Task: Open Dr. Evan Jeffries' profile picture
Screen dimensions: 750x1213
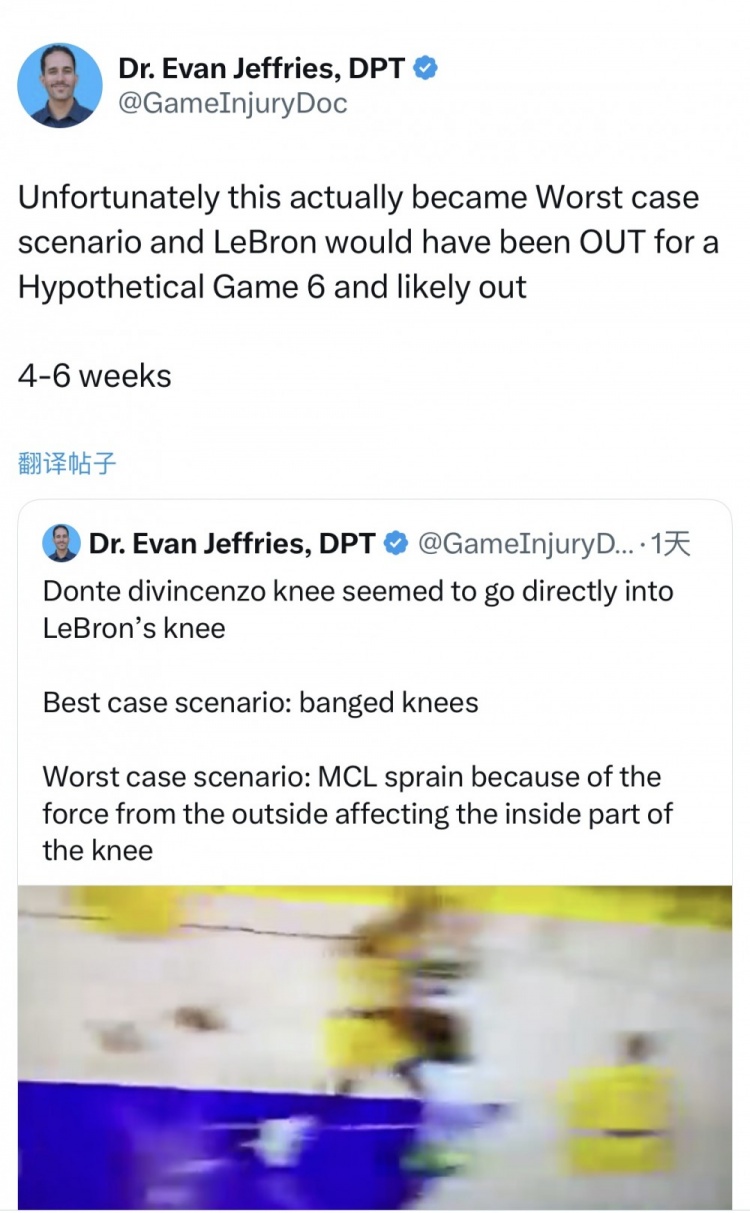Action: pyautogui.click(x=60, y=85)
